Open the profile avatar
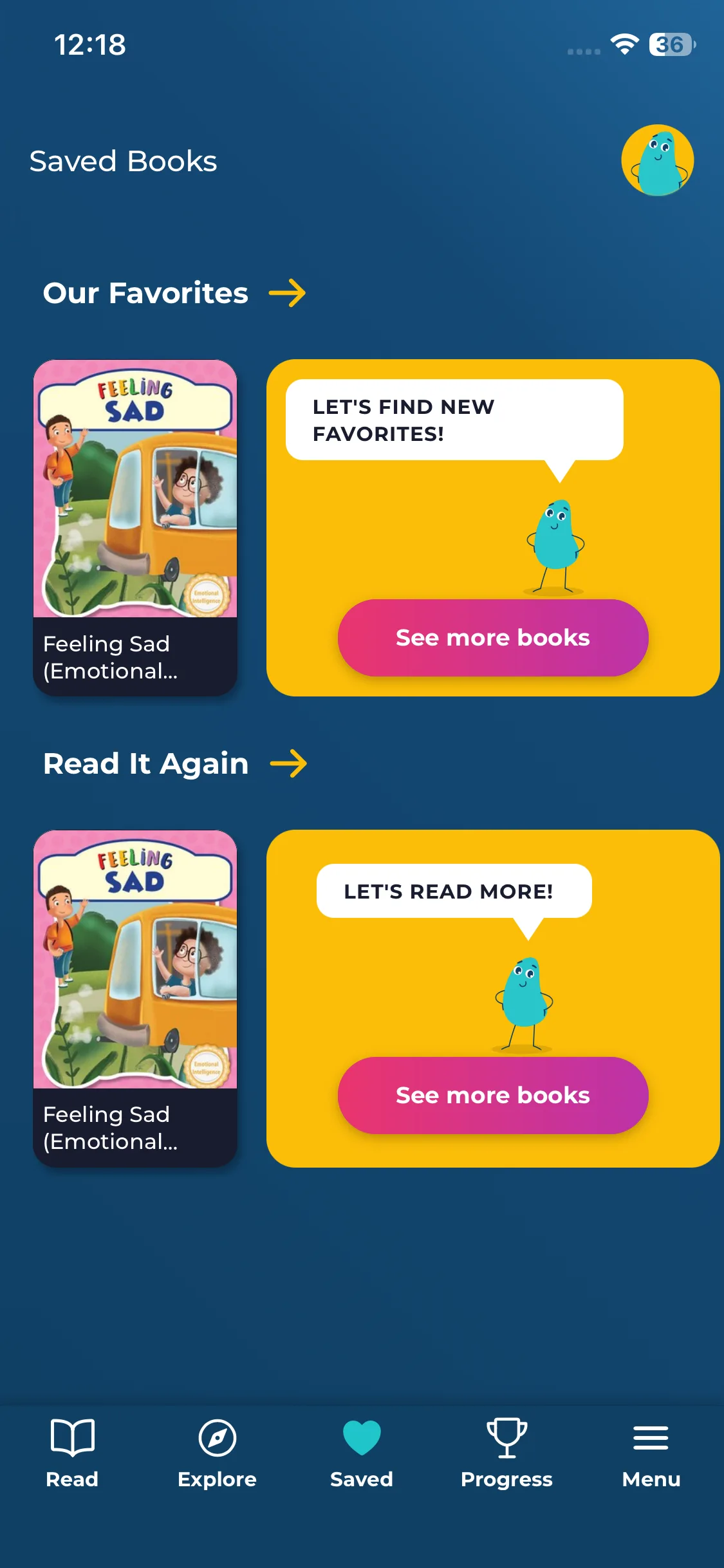The width and height of the screenshot is (724, 1568). (657, 160)
